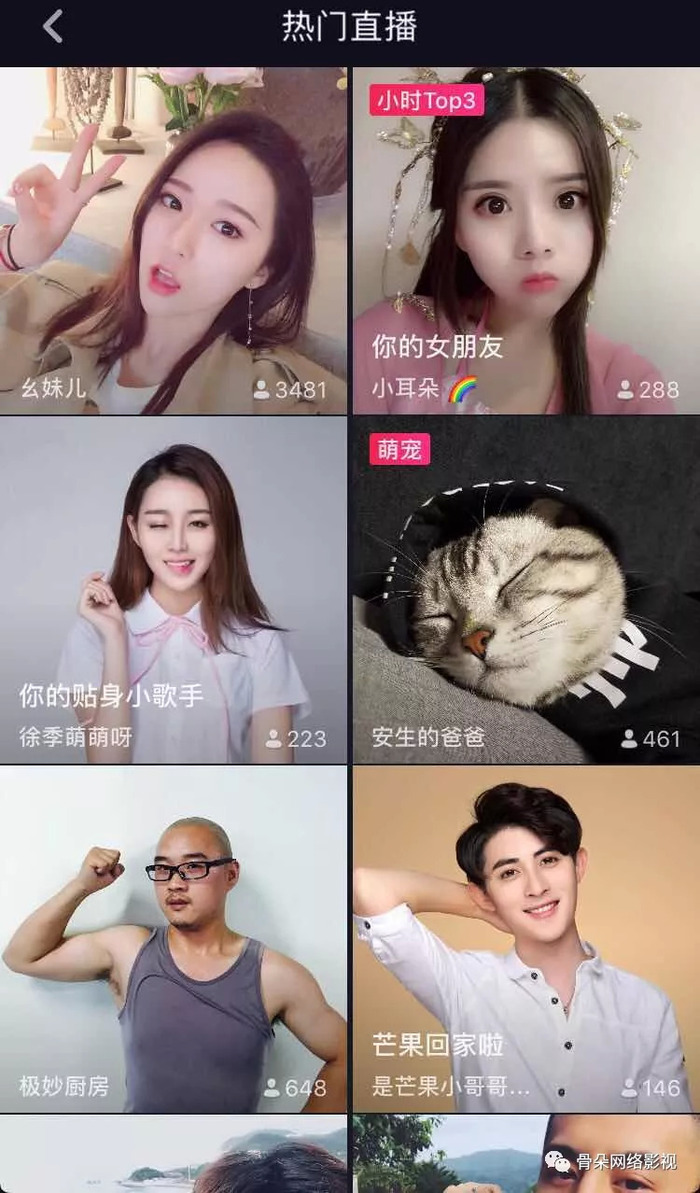Open the live stream by 幺妹儿
This screenshot has height=1193, width=700.
pyautogui.click(x=173, y=240)
